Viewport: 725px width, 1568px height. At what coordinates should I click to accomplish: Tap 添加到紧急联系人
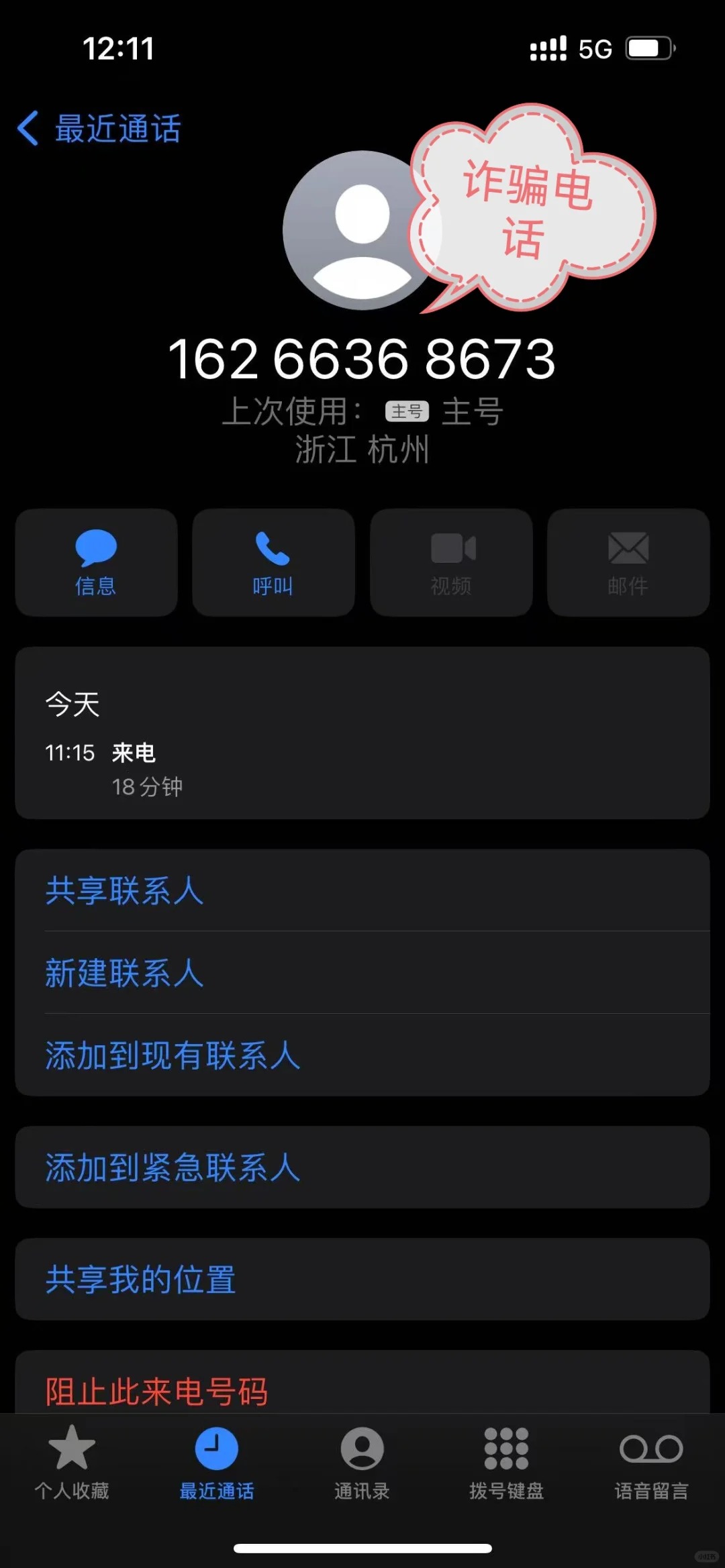click(173, 1167)
